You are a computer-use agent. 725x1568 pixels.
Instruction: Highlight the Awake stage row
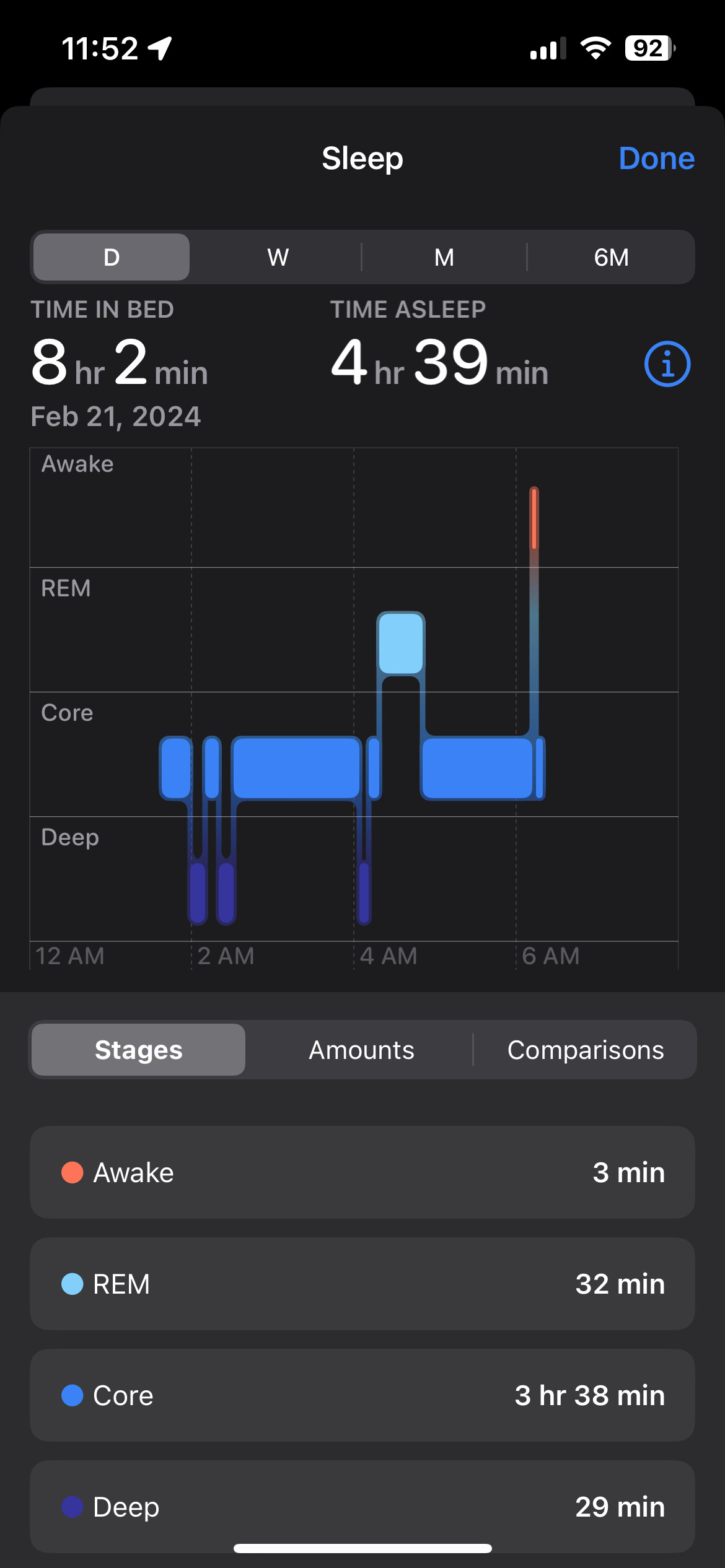[362, 1172]
